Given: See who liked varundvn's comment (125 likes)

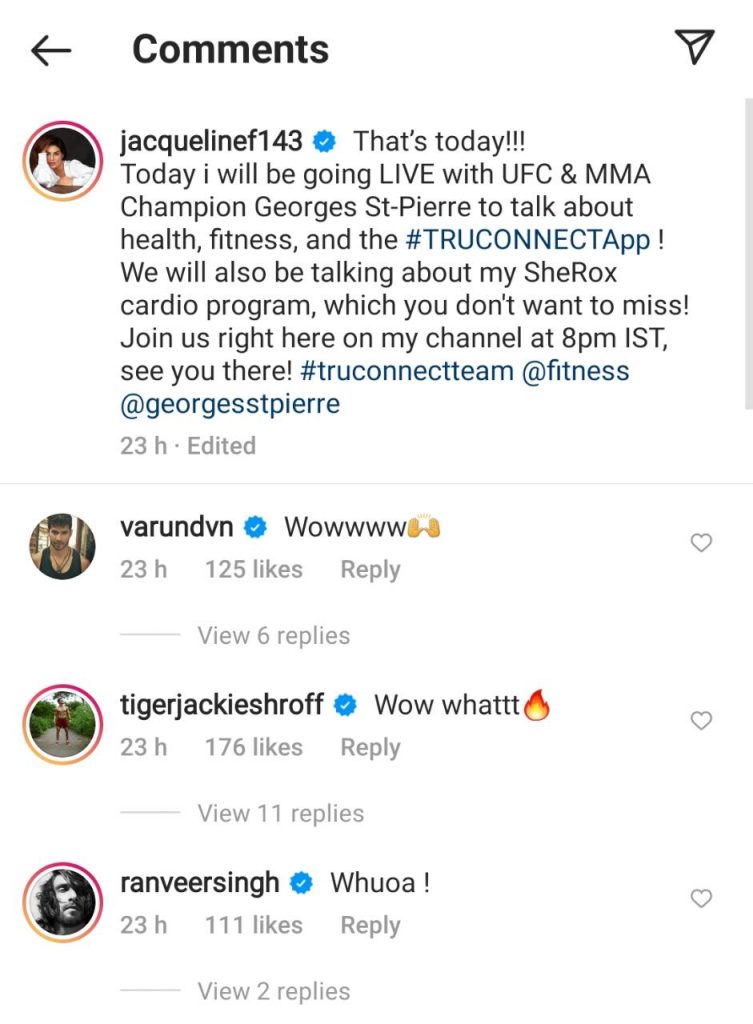Looking at the screenshot, I should pyautogui.click(x=253, y=569).
